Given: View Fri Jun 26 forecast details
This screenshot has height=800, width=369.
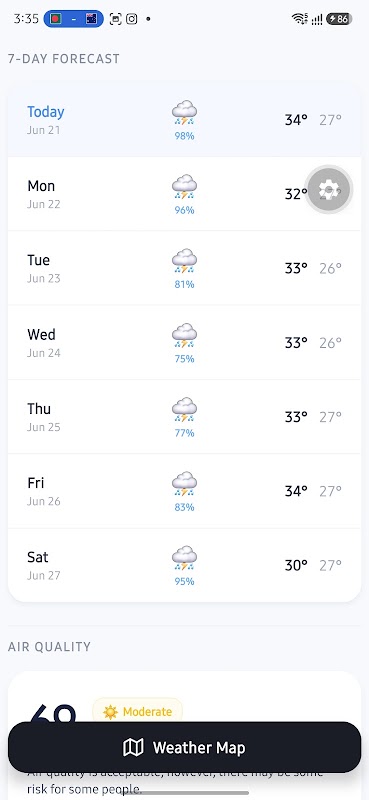Looking at the screenshot, I should 184,491.
